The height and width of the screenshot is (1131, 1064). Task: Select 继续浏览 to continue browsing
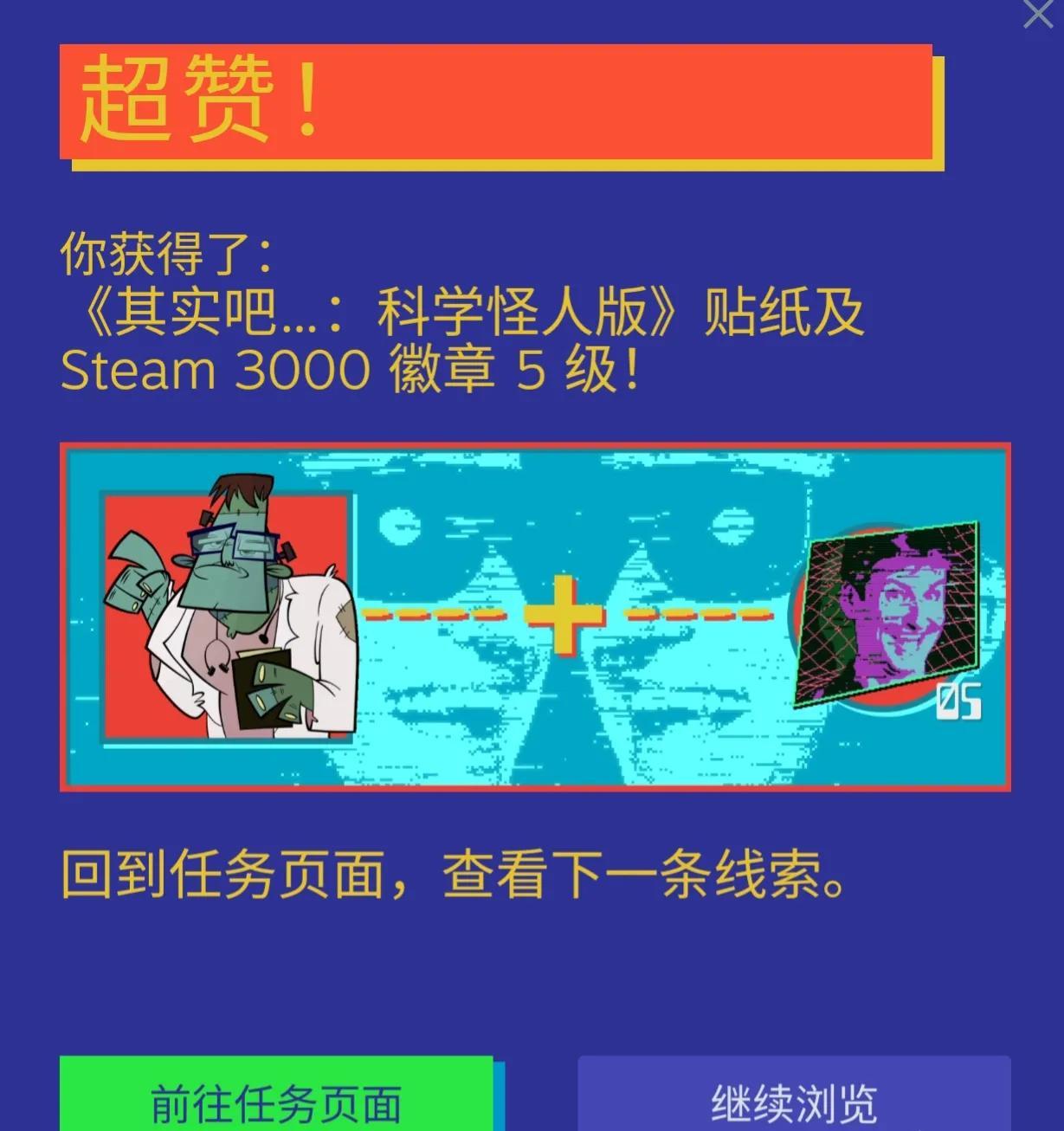click(794, 1100)
